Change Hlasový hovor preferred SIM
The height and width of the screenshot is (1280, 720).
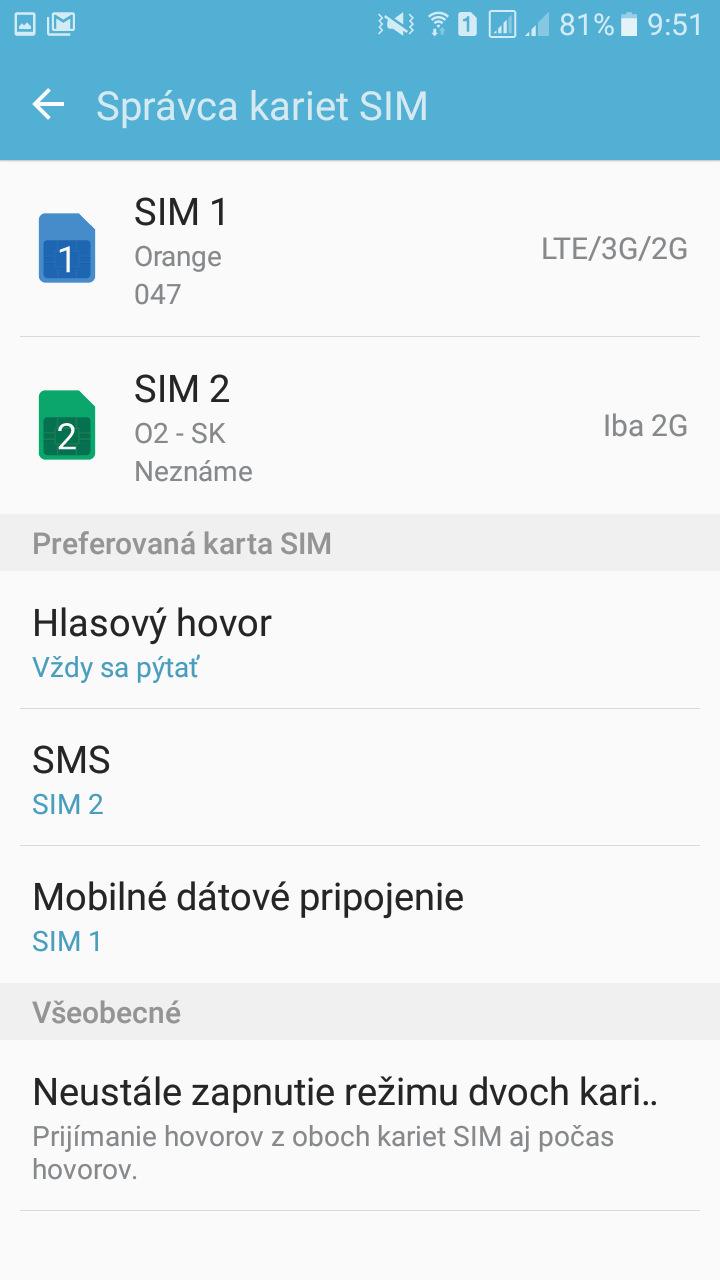[360, 640]
